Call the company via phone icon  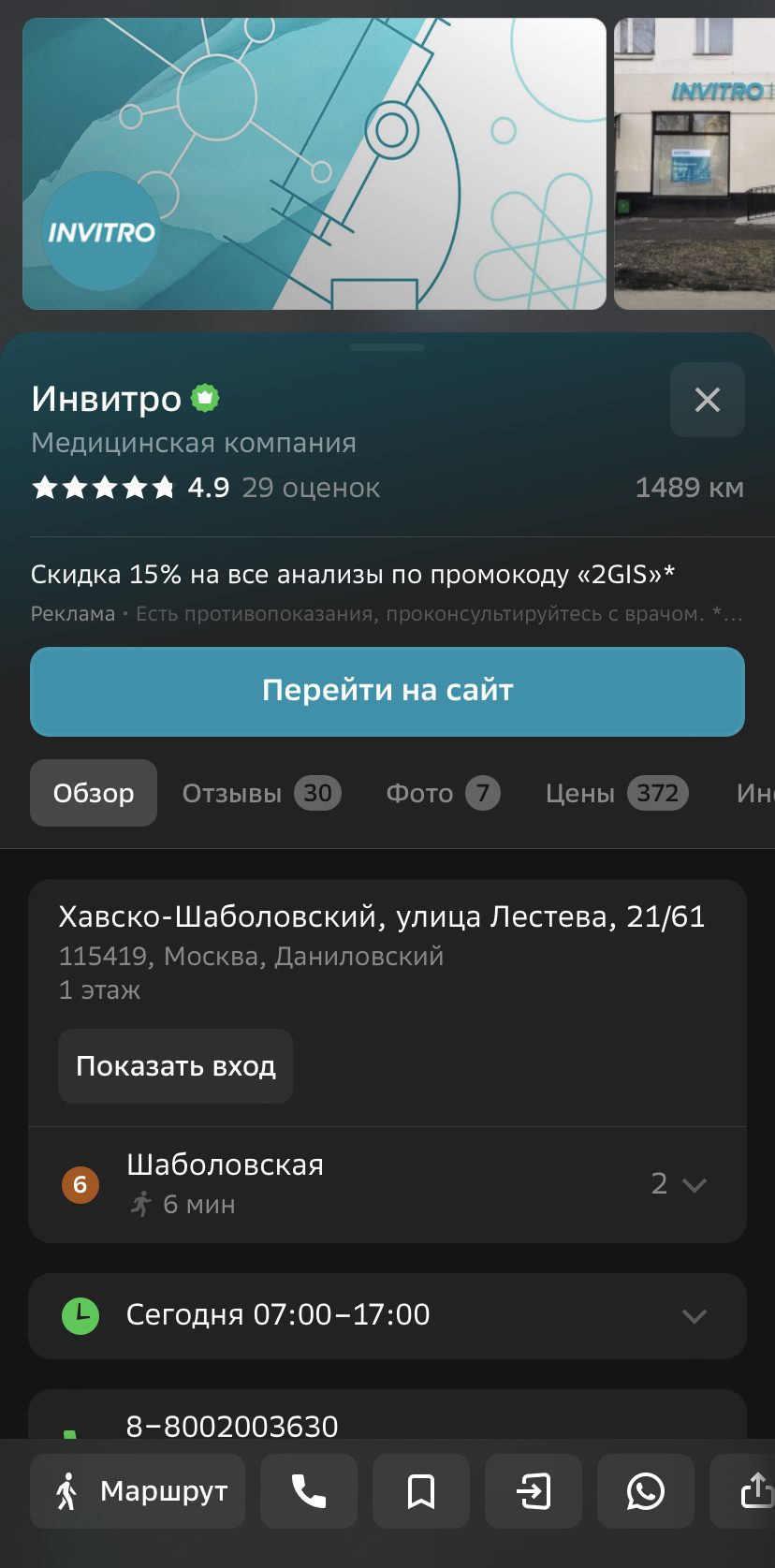pos(309,1491)
